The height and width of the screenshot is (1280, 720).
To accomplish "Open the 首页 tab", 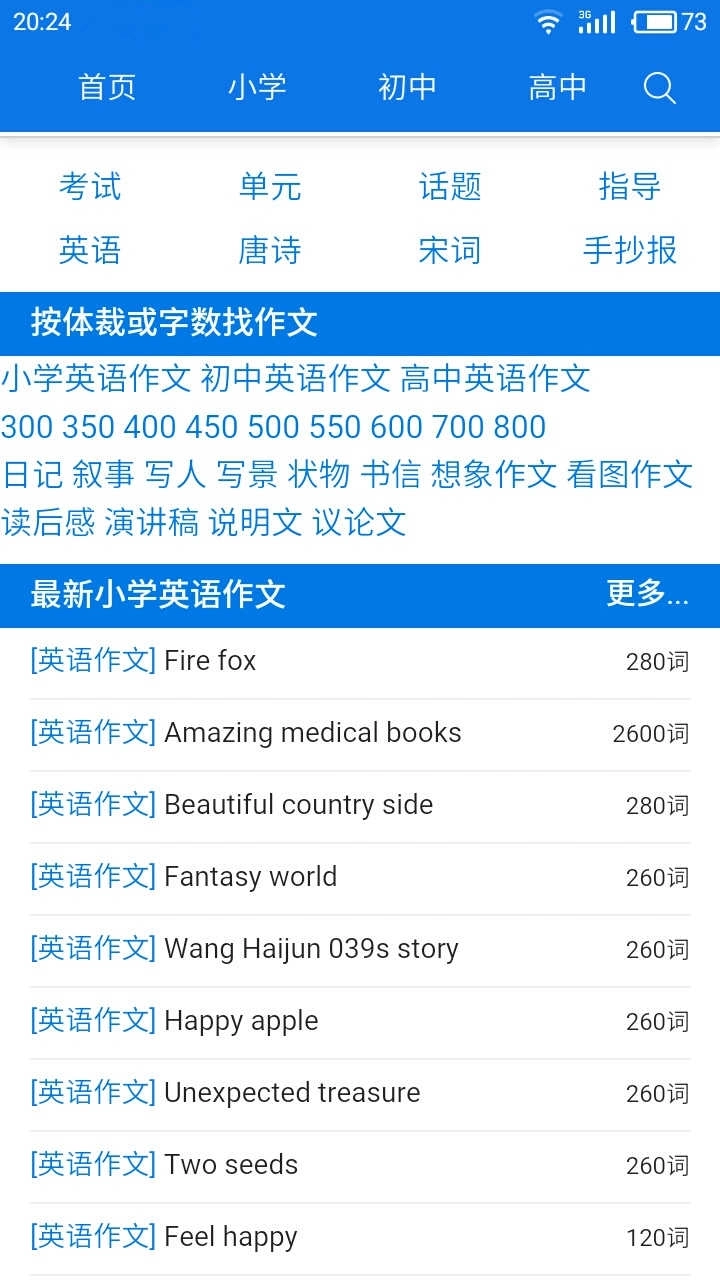I will [107, 88].
